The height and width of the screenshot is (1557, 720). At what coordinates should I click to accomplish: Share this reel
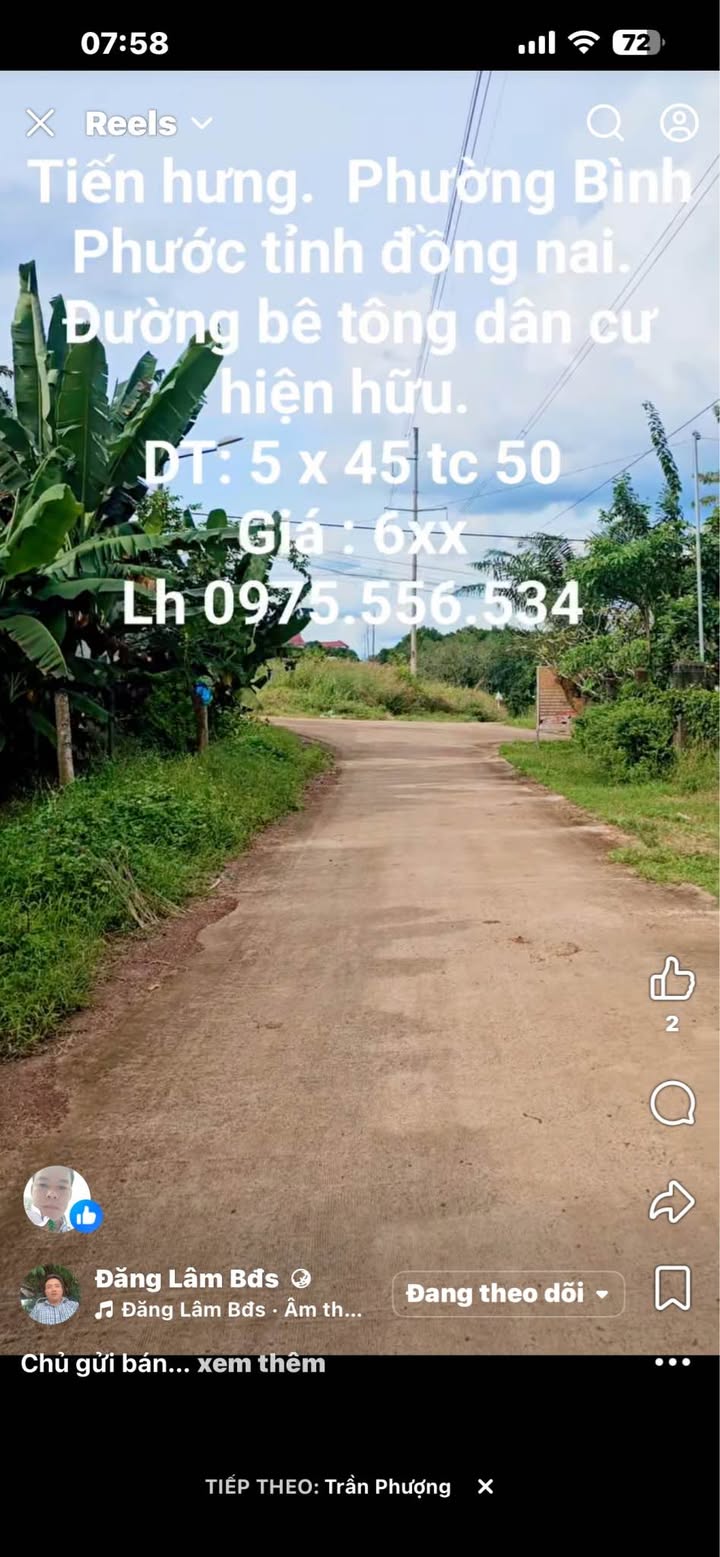[x=672, y=1201]
